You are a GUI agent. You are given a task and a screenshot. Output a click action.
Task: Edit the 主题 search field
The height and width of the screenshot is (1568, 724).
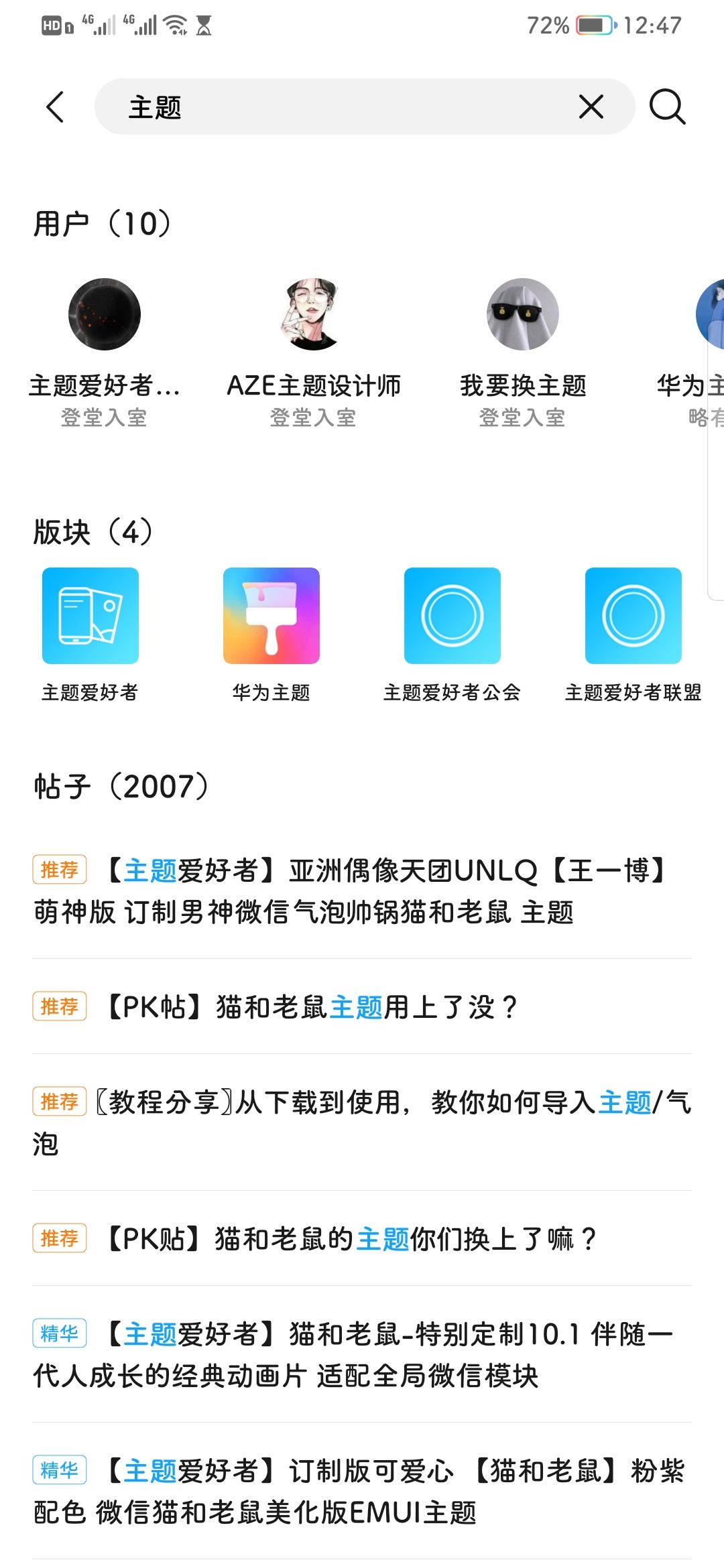coord(335,107)
